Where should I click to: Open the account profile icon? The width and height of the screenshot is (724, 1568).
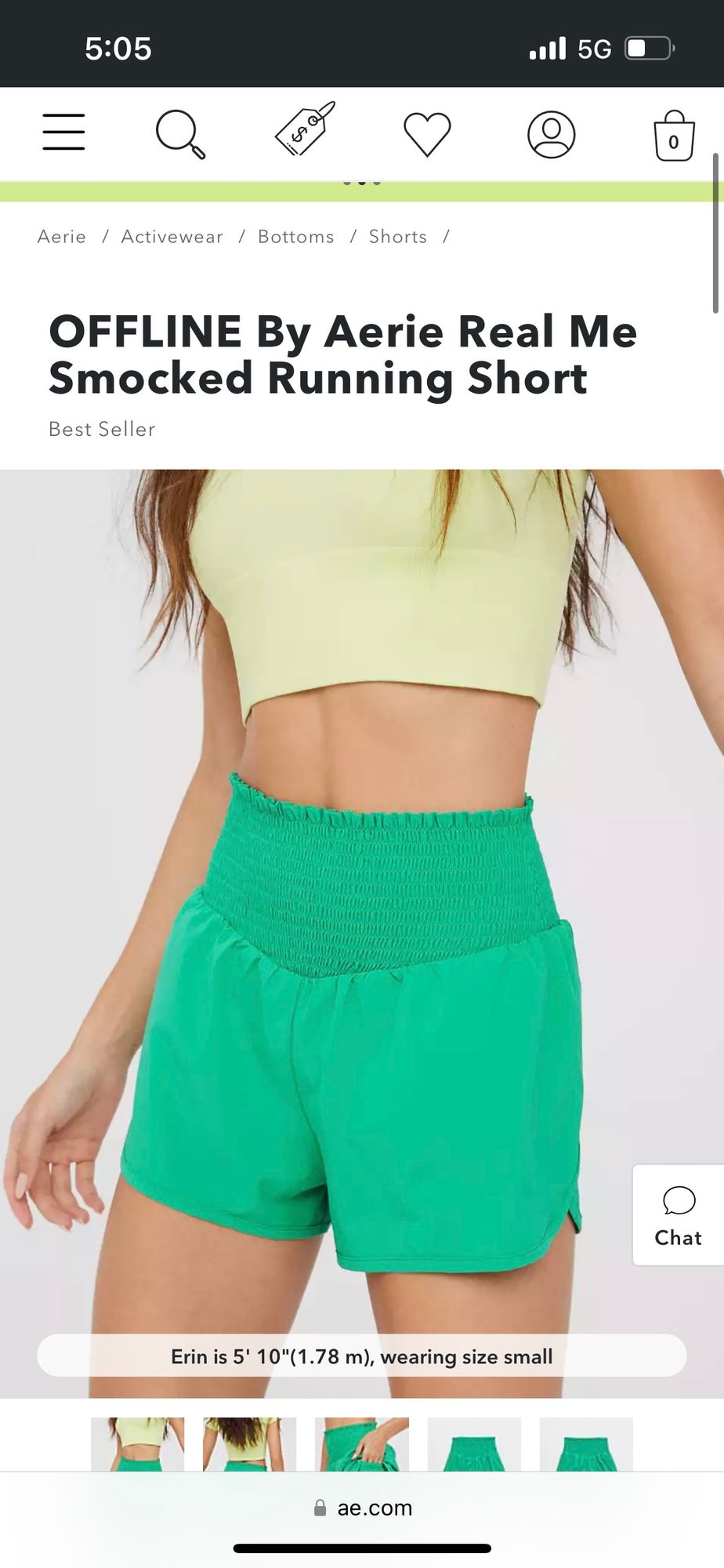[x=551, y=134]
